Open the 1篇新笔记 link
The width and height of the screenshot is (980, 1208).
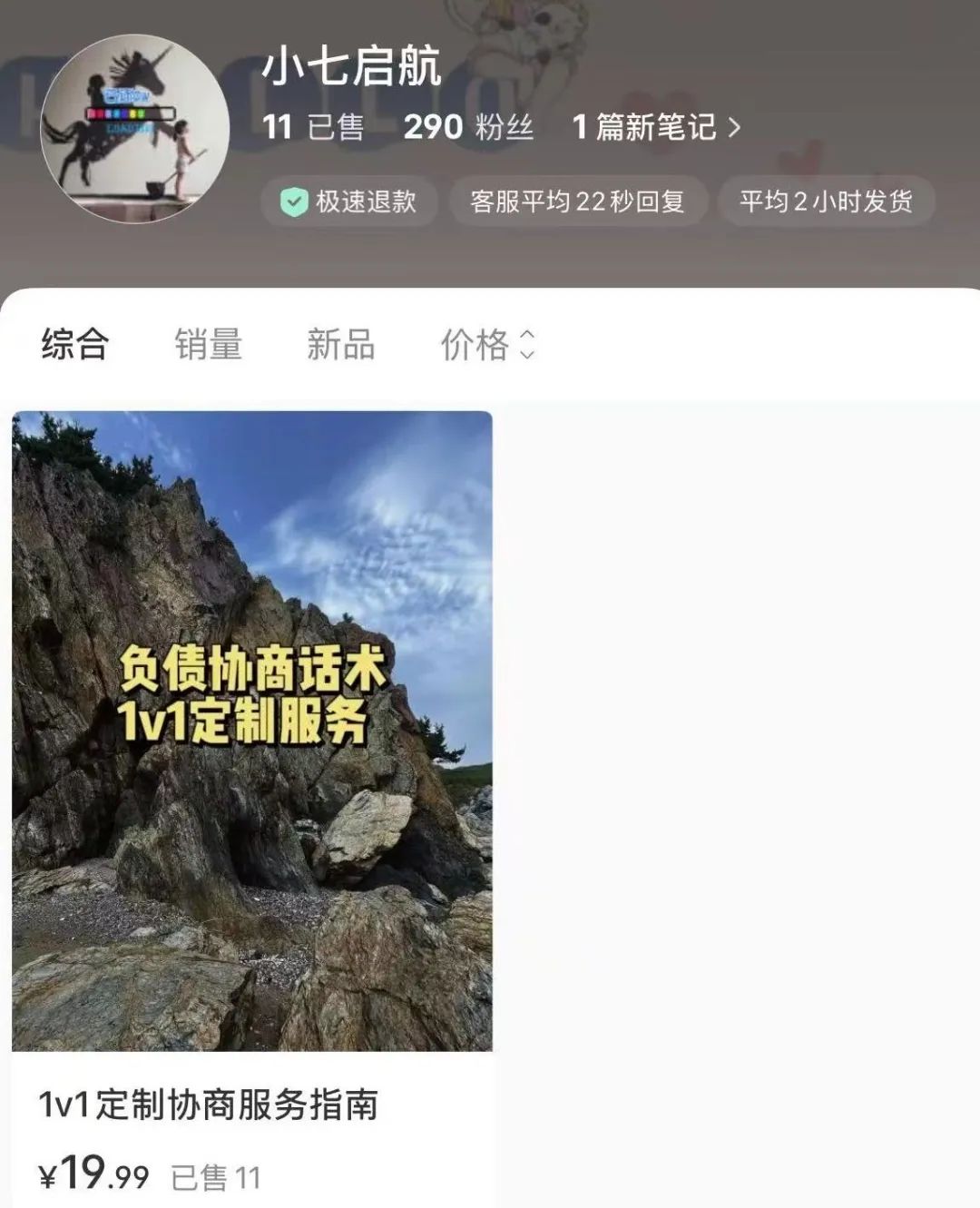click(x=656, y=127)
